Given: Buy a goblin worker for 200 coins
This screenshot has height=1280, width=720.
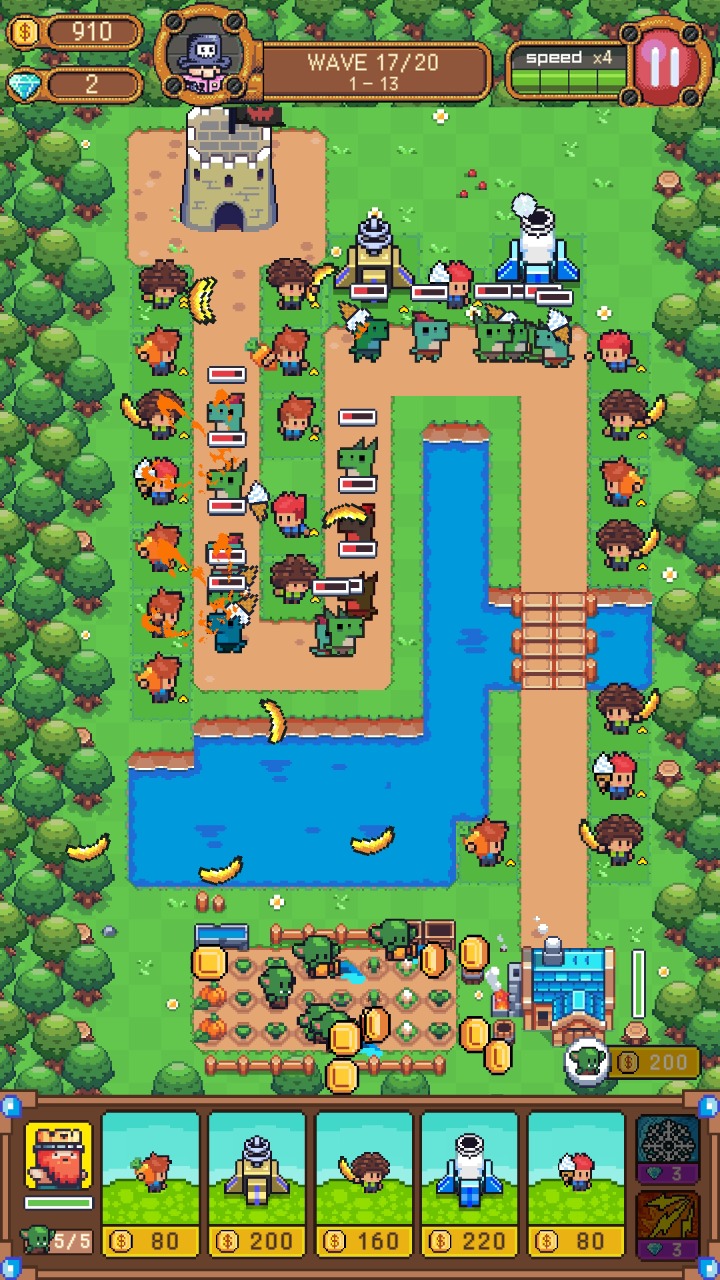Looking at the screenshot, I should [632, 1062].
